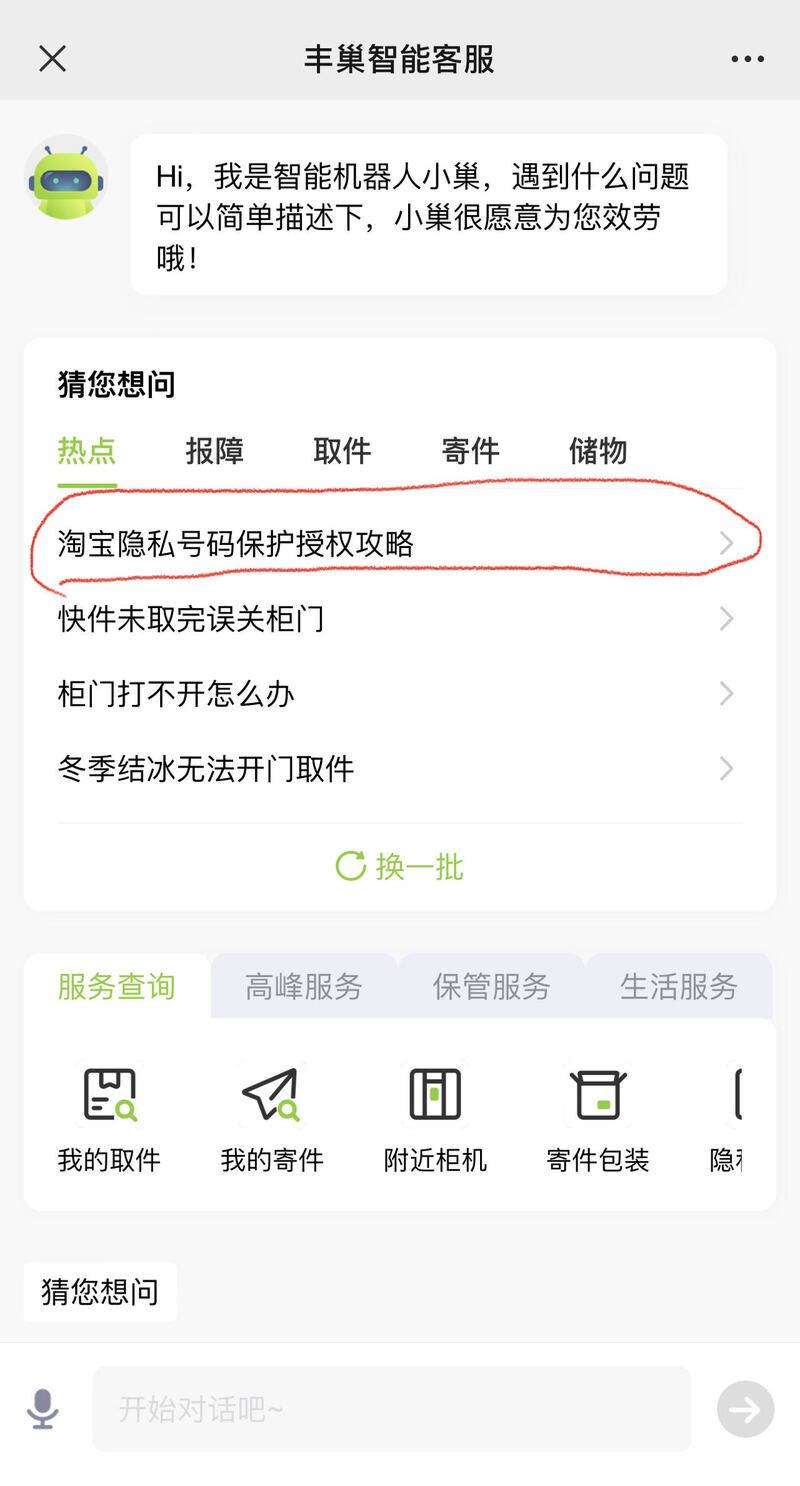
Task: Switch to the 高峰服务 tab
Action: pyautogui.click(x=304, y=987)
